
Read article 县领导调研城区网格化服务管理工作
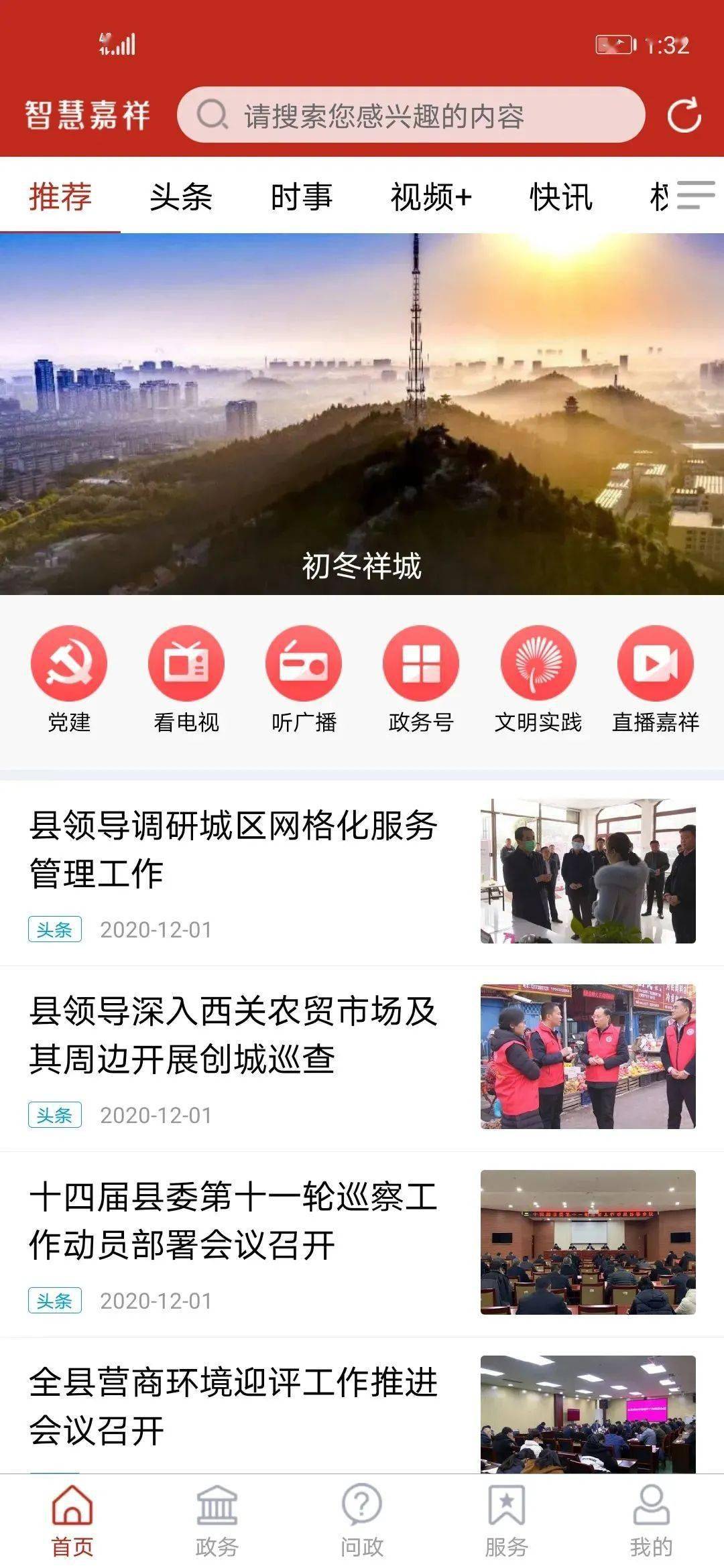[x=233, y=849]
